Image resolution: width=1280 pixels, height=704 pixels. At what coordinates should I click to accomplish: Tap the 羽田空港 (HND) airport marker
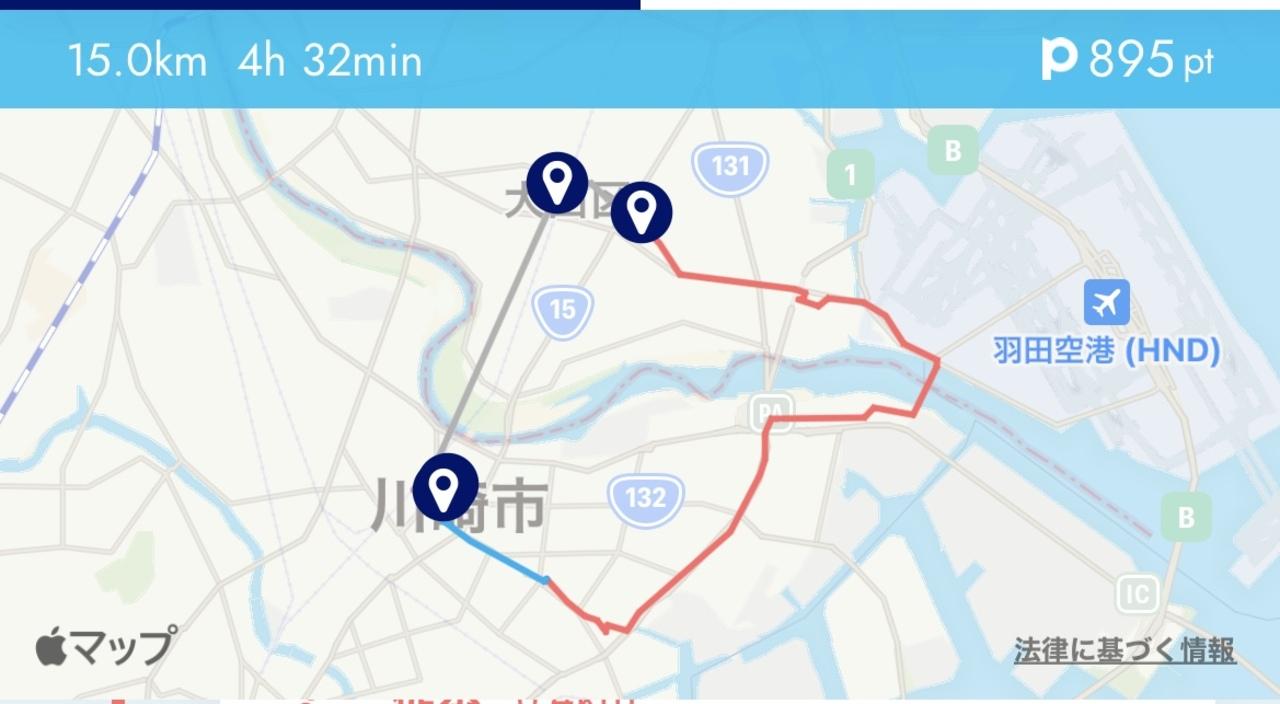(1106, 302)
